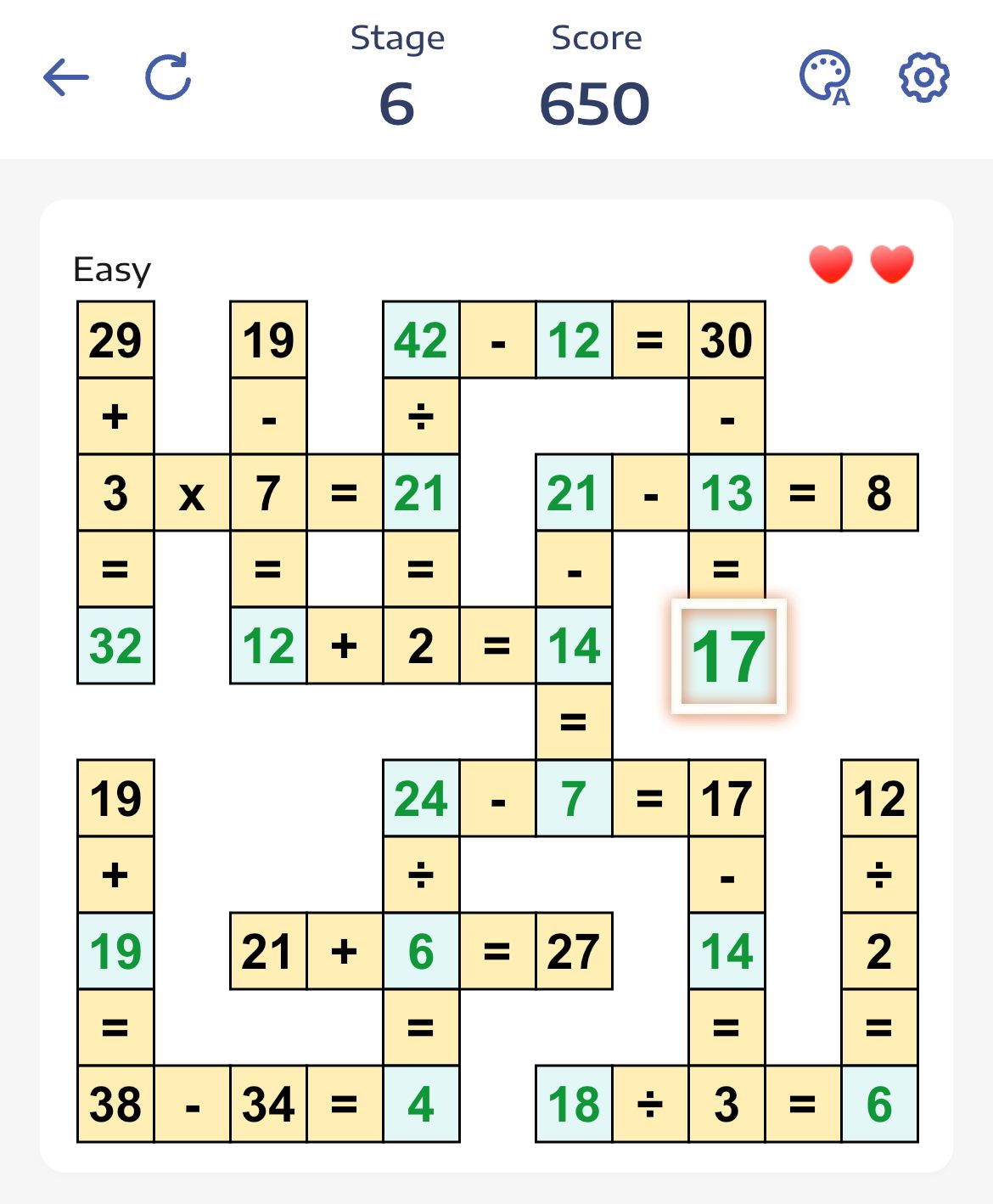
Task: Restart the puzzle with the reload icon
Action: coord(168,78)
